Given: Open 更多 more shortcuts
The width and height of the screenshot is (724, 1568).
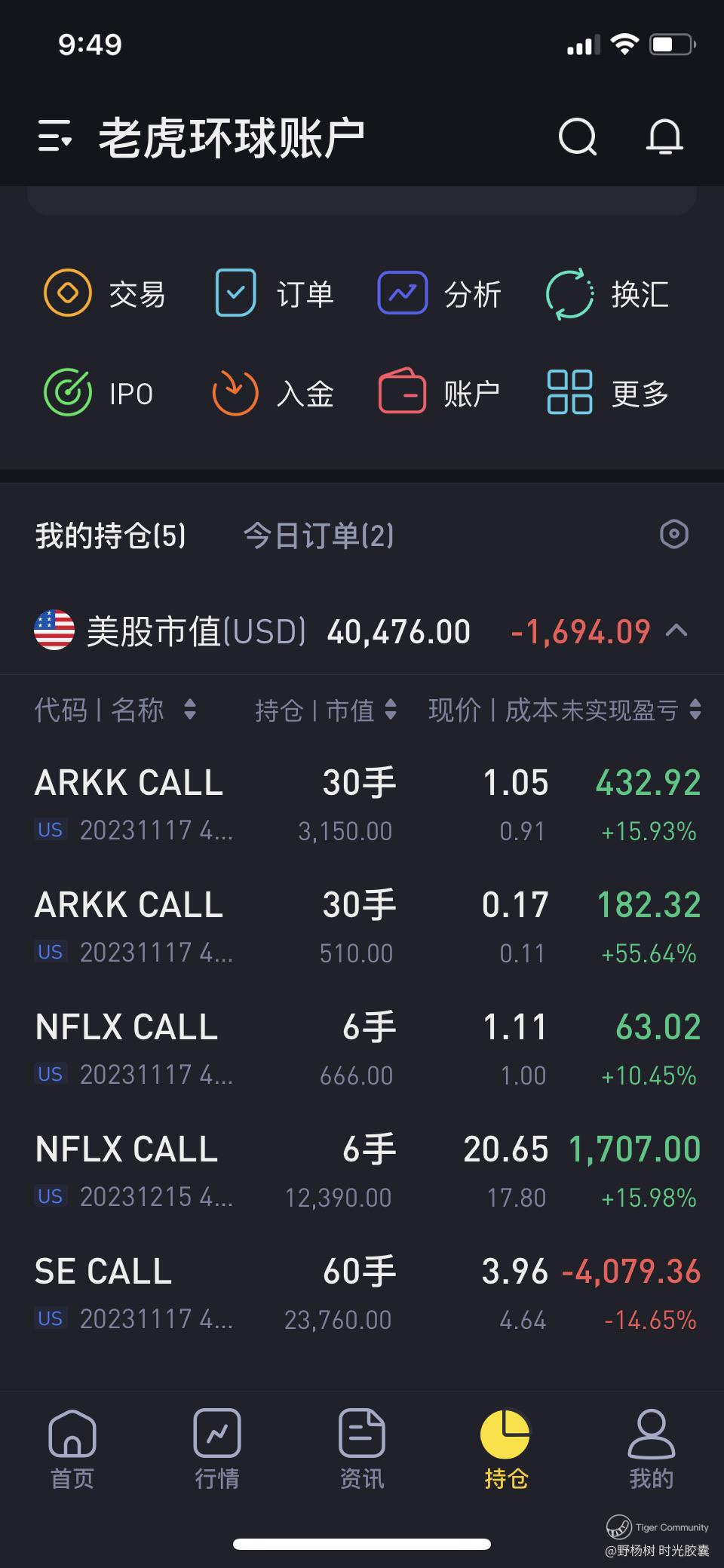Looking at the screenshot, I should 608,393.
